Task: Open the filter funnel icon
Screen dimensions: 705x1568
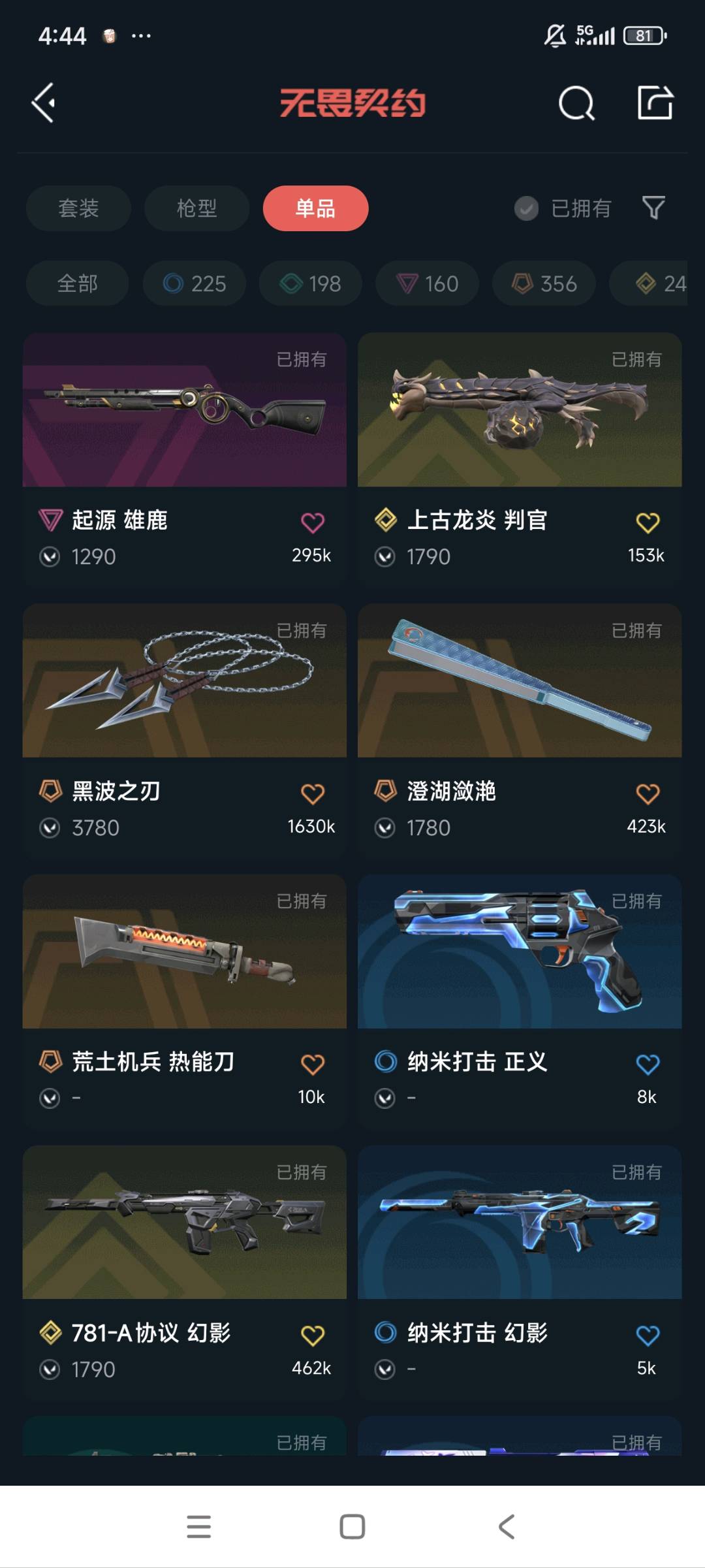Action: point(653,208)
